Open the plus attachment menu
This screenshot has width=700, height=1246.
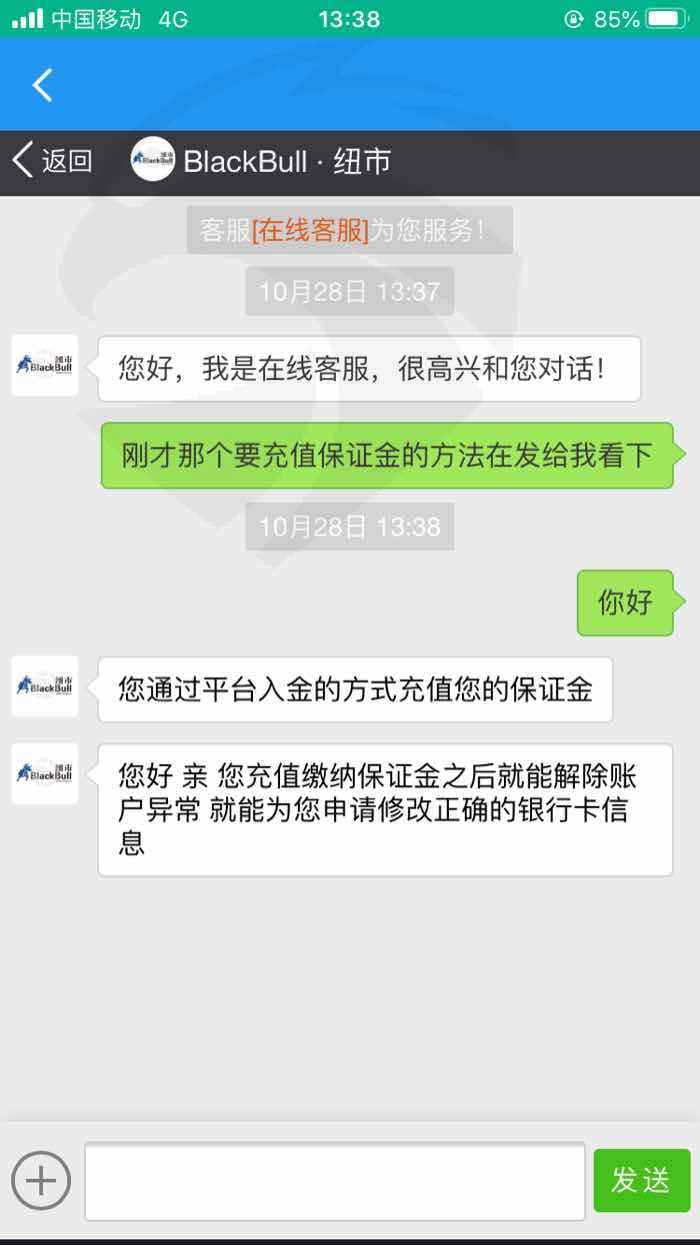click(41, 1181)
